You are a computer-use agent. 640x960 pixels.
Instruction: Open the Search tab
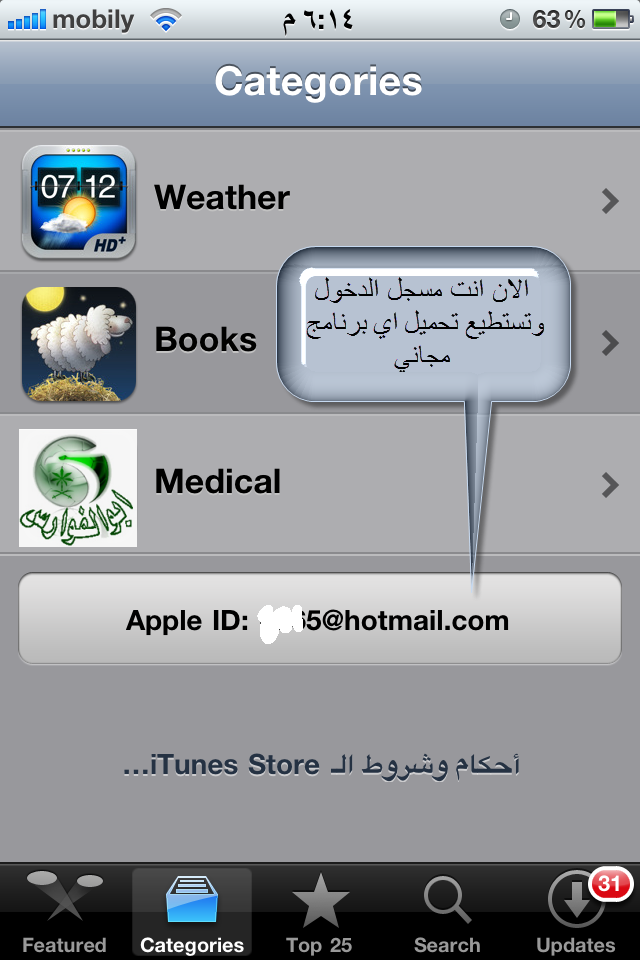(x=447, y=912)
